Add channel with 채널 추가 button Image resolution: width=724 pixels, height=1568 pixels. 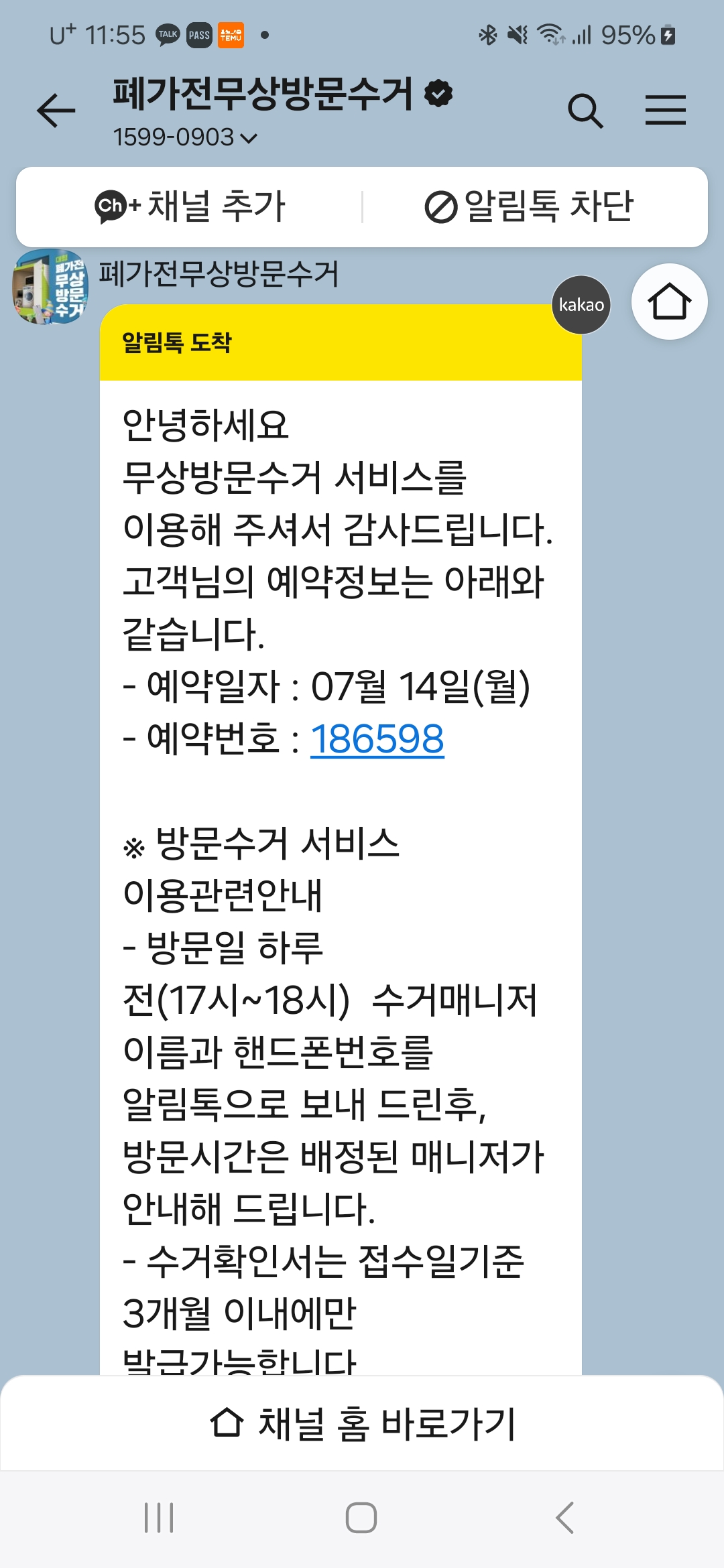point(190,206)
